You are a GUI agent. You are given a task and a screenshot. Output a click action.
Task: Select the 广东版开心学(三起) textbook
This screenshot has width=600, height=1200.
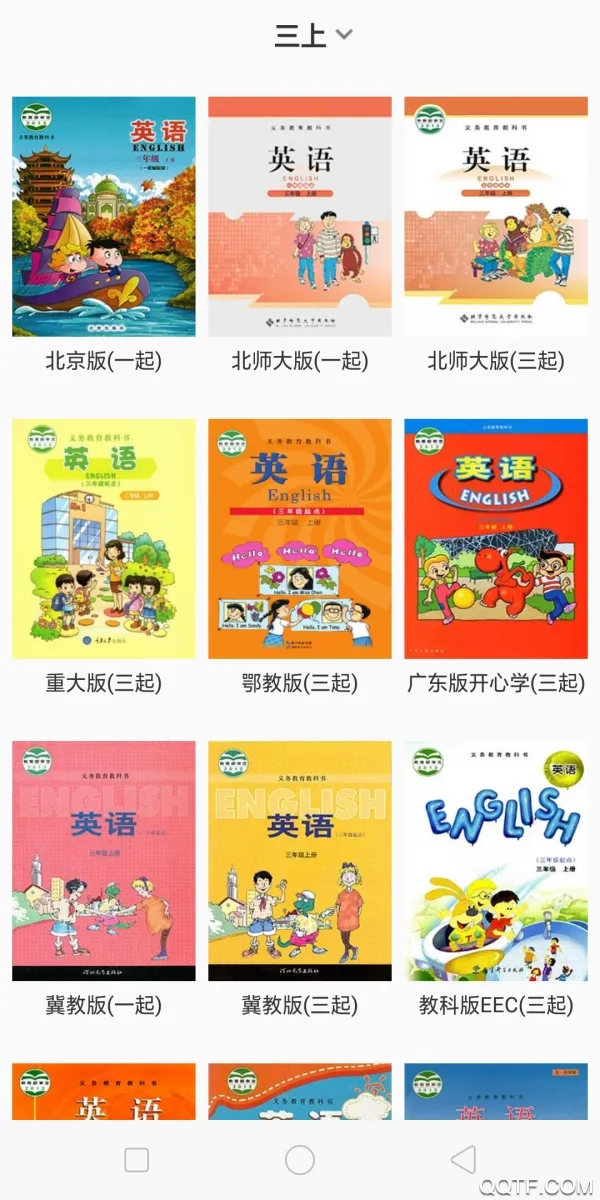496,539
